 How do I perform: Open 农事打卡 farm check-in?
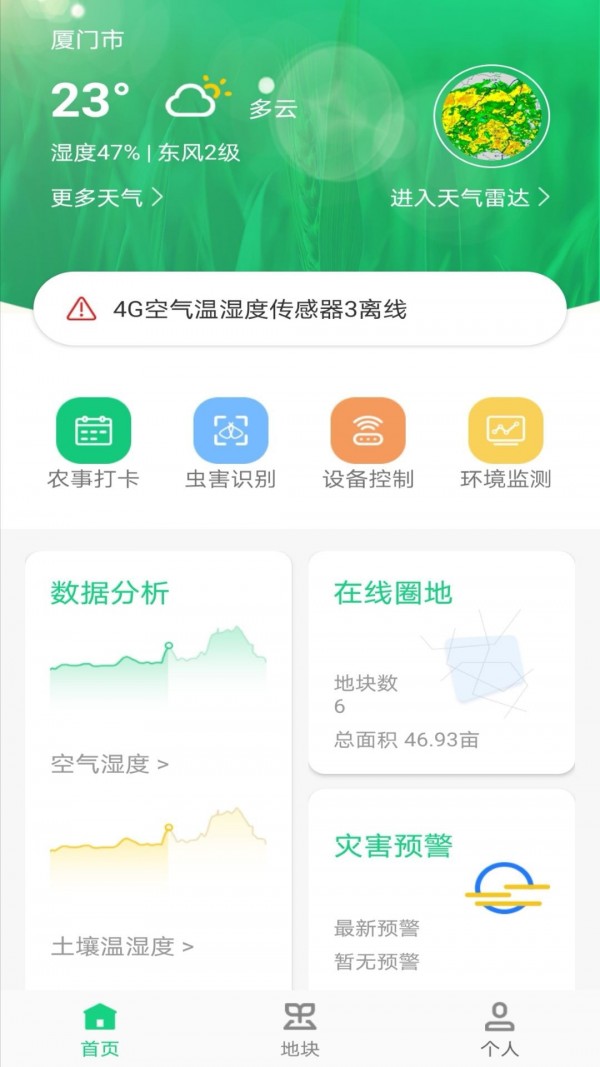tap(93, 443)
